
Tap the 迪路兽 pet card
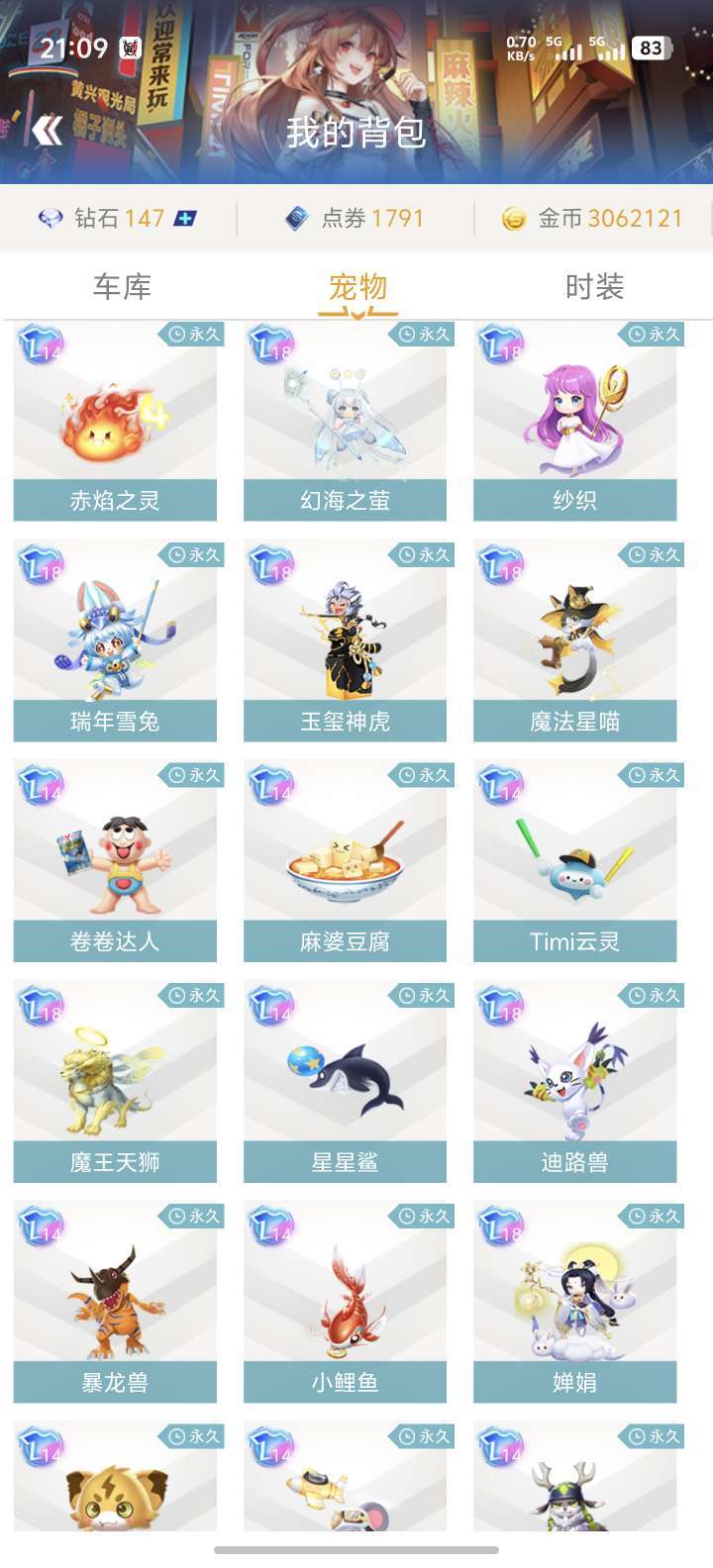[x=575, y=1083]
